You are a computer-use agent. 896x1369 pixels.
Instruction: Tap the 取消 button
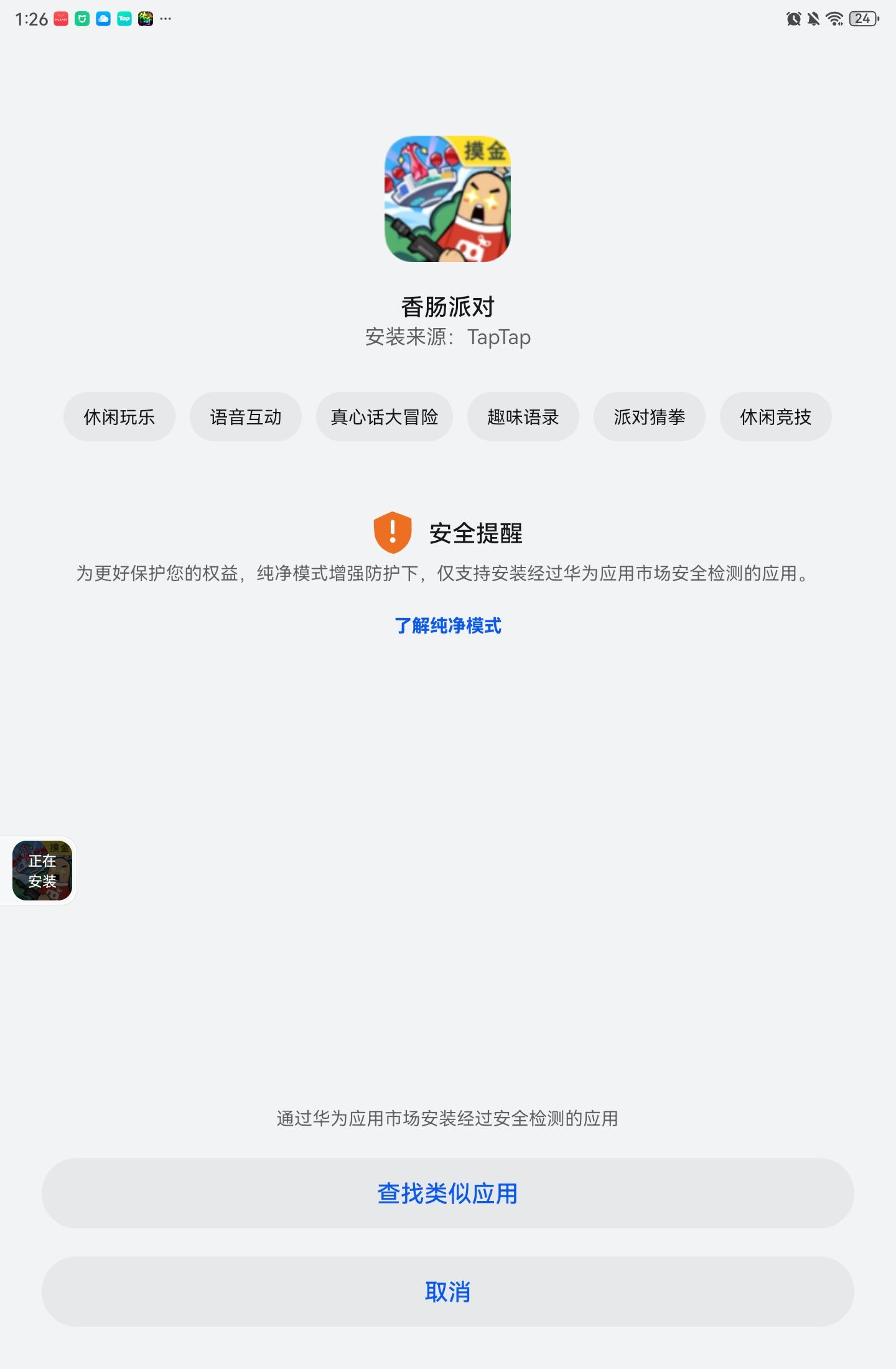pyautogui.click(x=447, y=1292)
